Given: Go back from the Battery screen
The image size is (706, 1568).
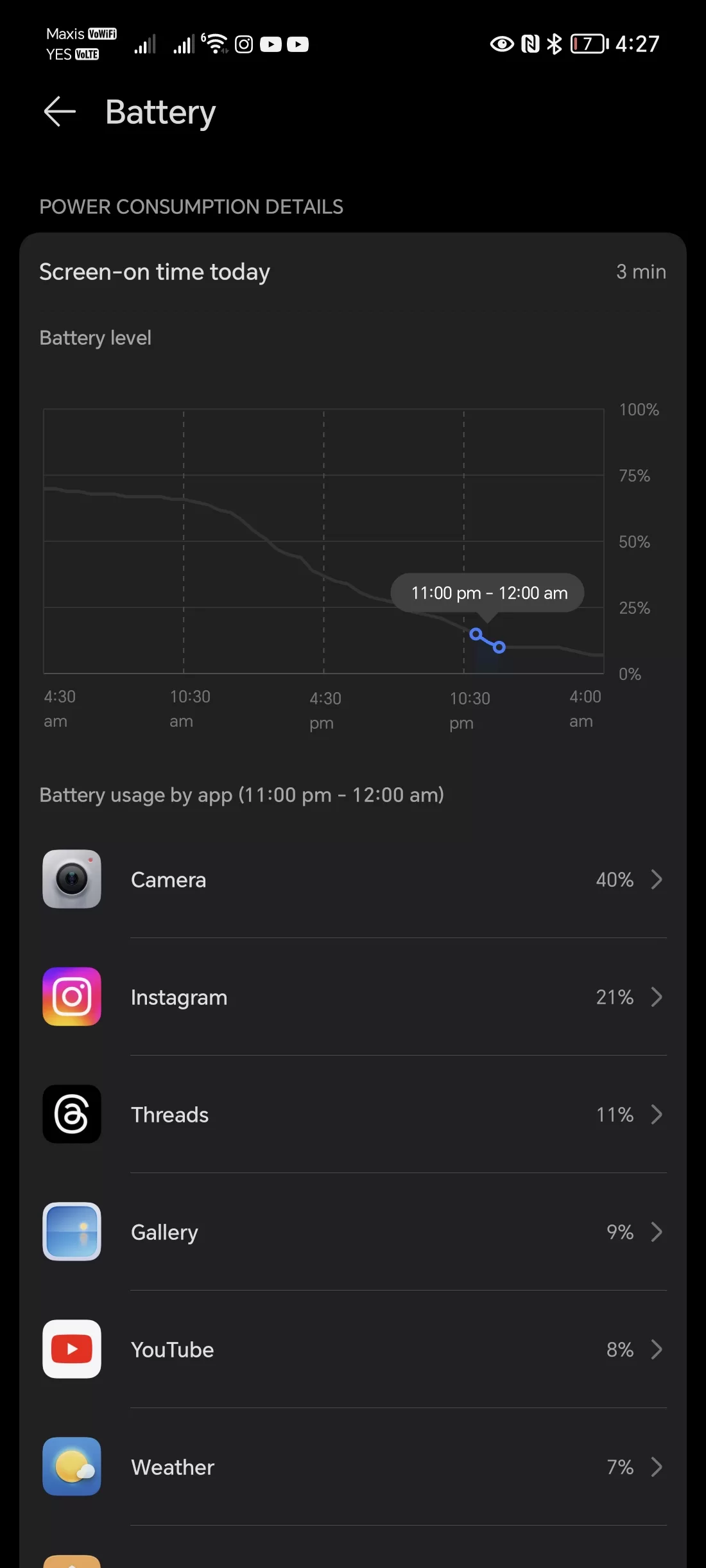Looking at the screenshot, I should [60, 112].
